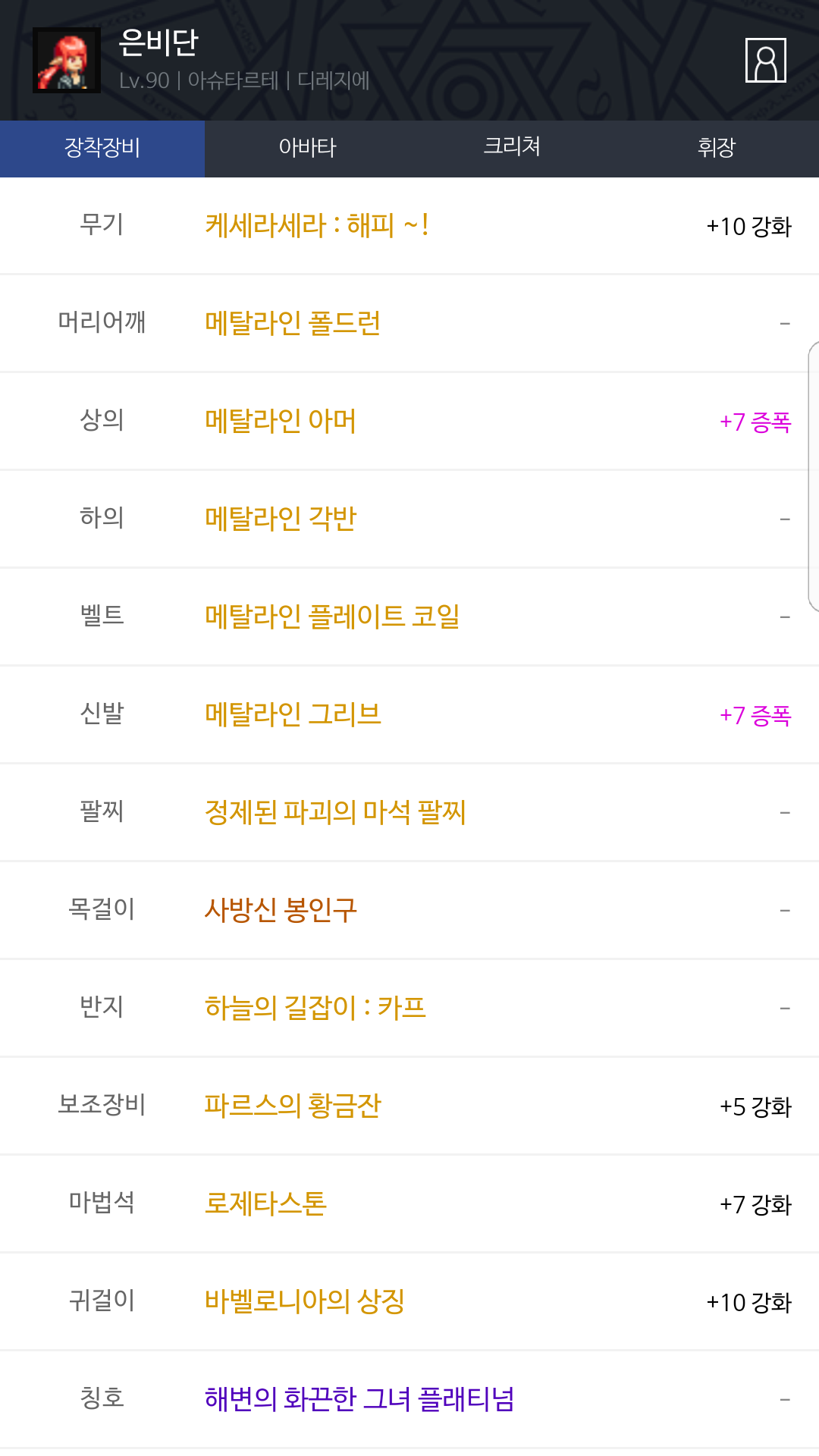Show 정제된 파괴의 마석 팔찌 details
Image resolution: width=819 pixels, height=1456 pixels.
pyautogui.click(x=335, y=813)
